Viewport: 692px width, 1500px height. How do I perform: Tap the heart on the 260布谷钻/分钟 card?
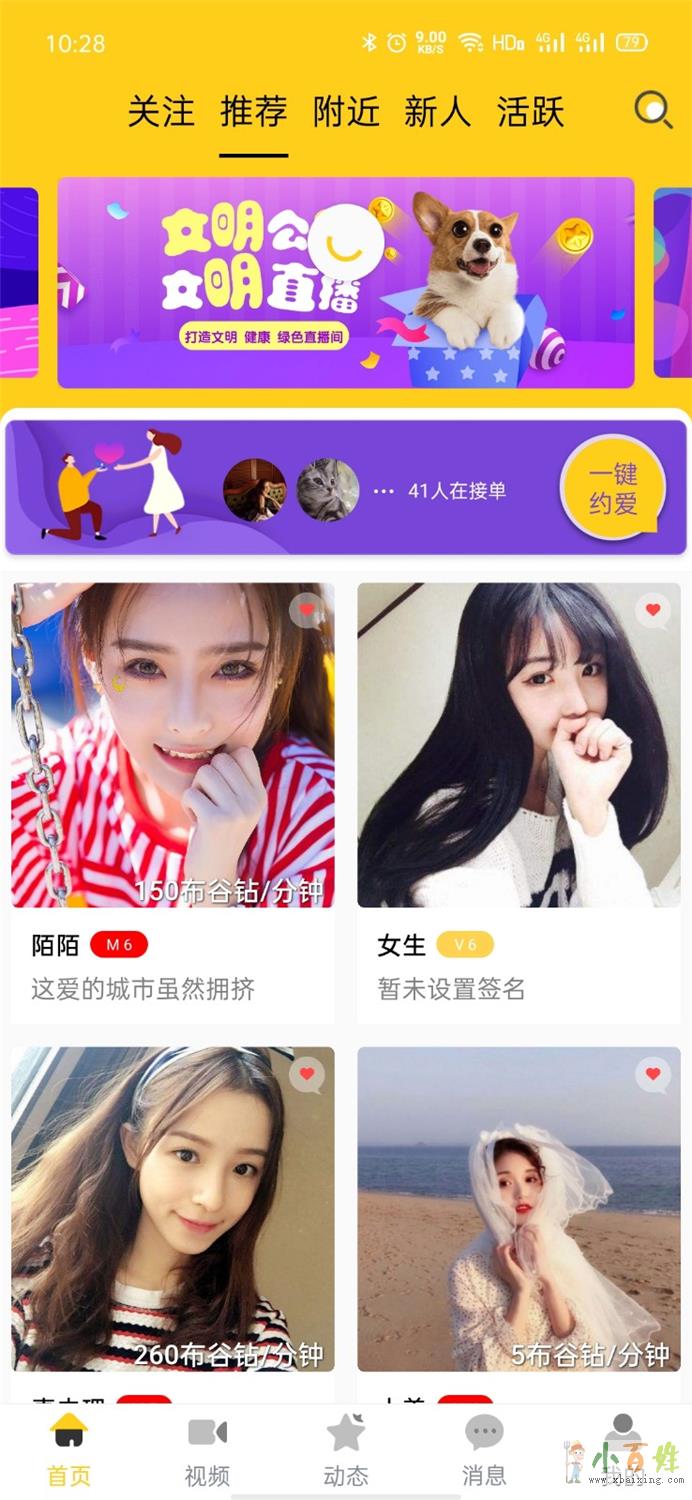(x=307, y=1074)
